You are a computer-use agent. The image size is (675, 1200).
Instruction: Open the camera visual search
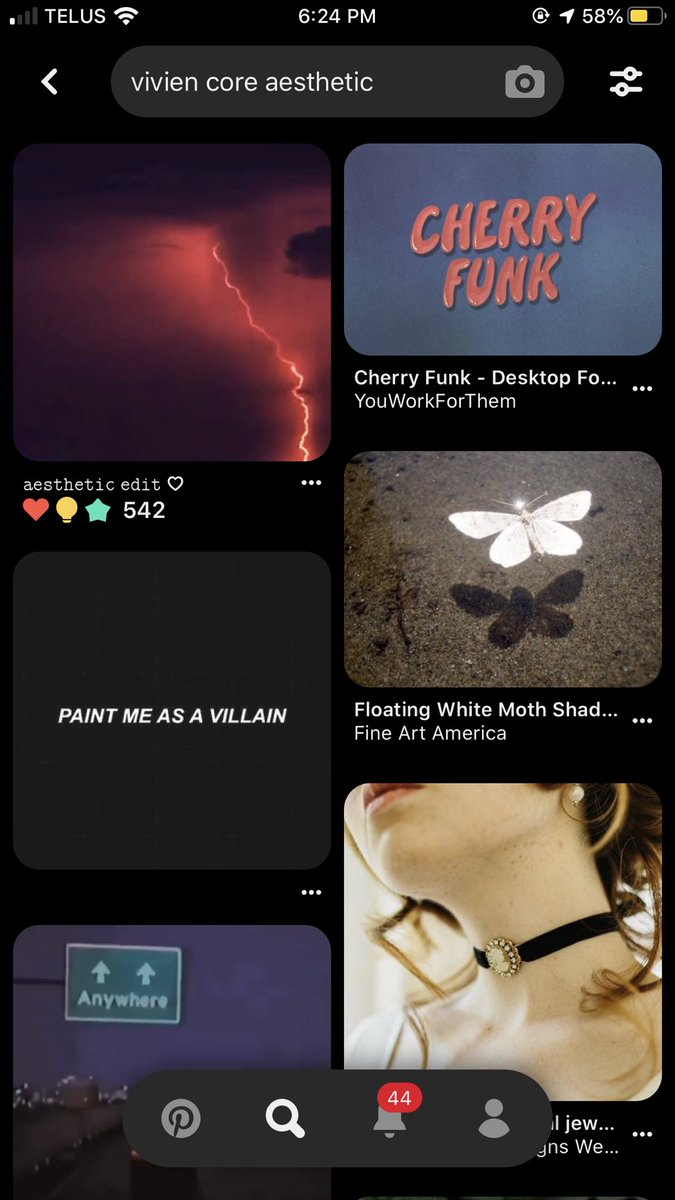(524, 82)
